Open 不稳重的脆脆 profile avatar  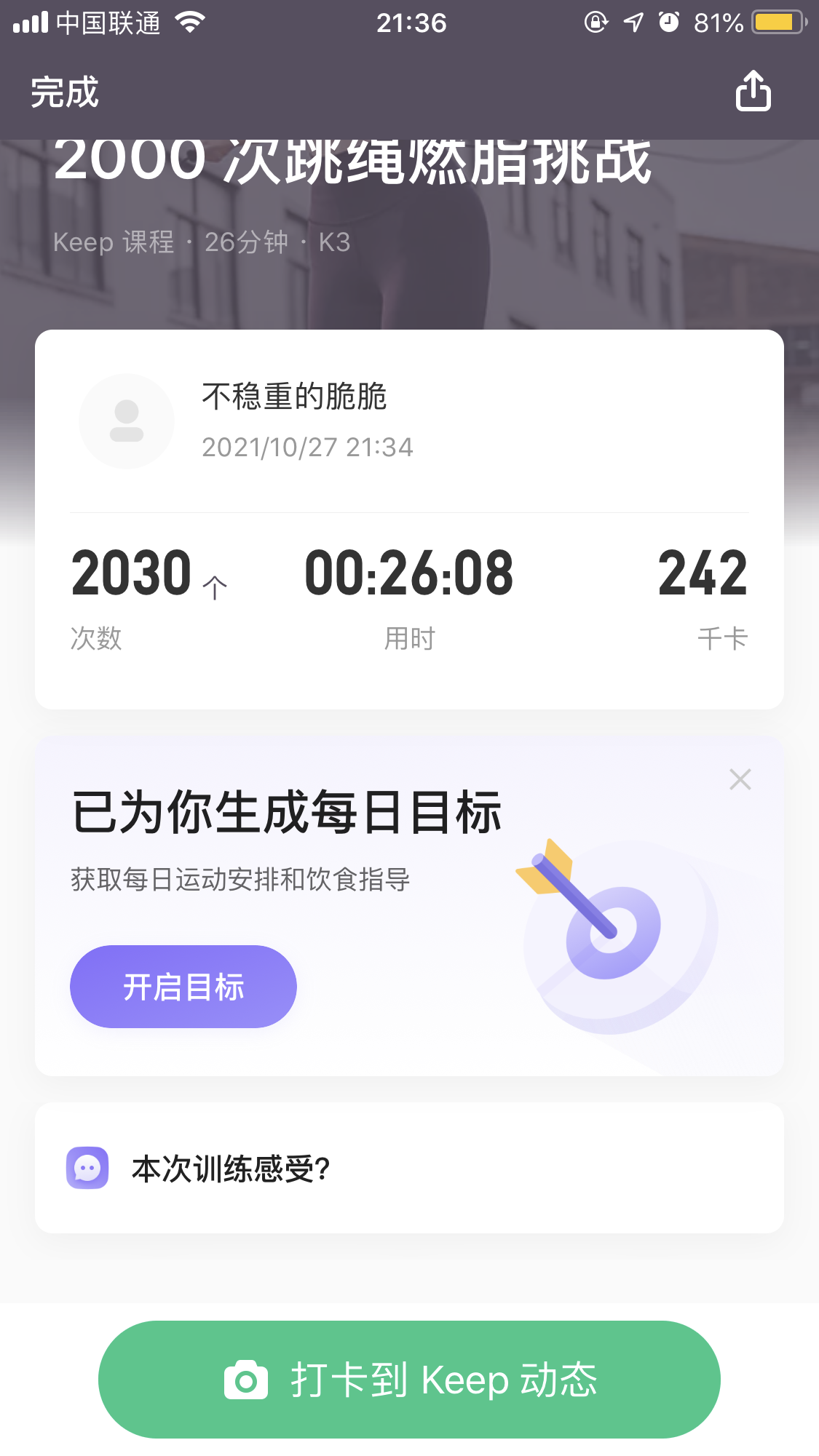pyautogui.click(x=127, y=421)
